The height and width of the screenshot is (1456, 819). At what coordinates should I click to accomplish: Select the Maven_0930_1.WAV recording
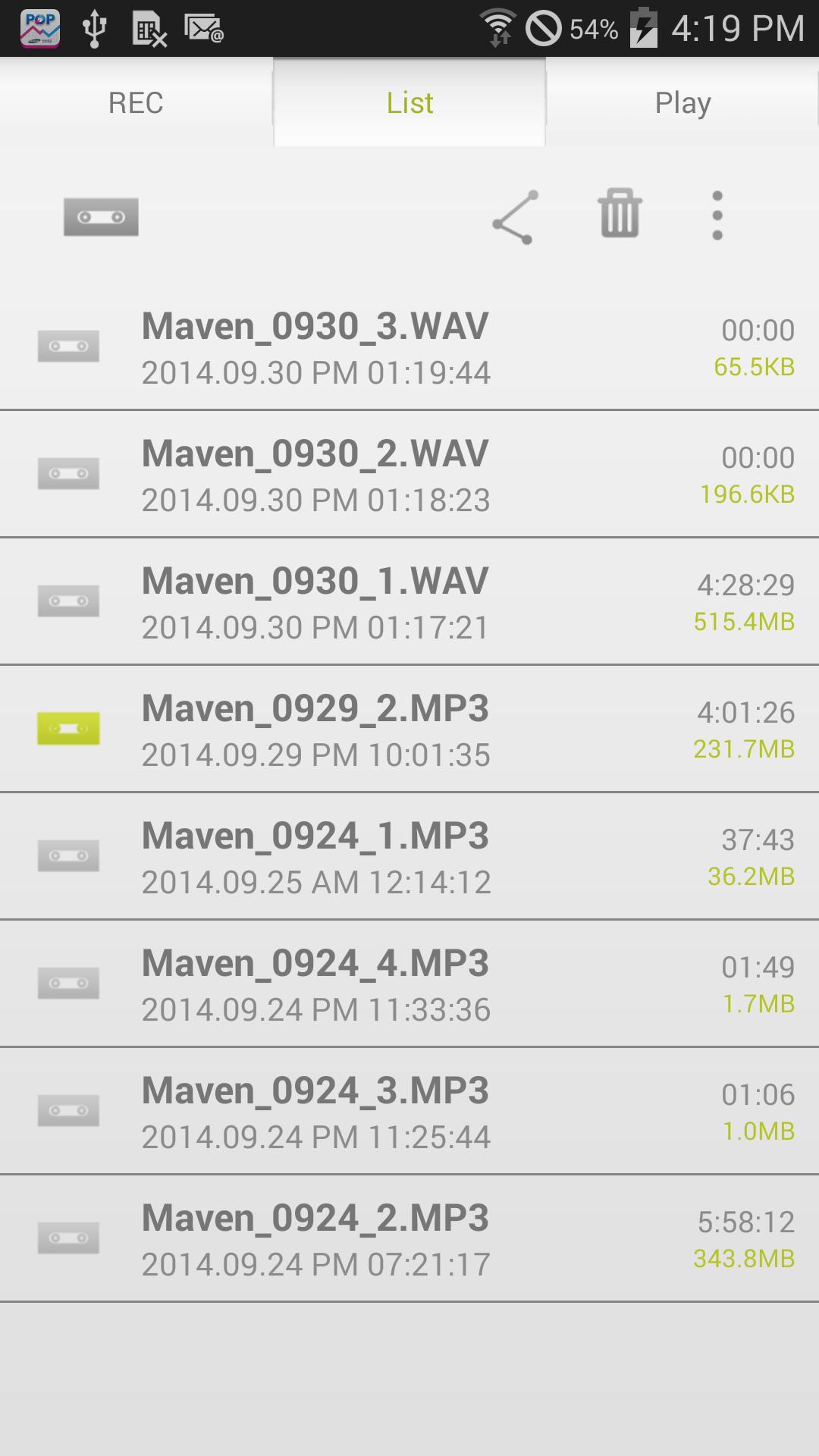pos(409,602)
